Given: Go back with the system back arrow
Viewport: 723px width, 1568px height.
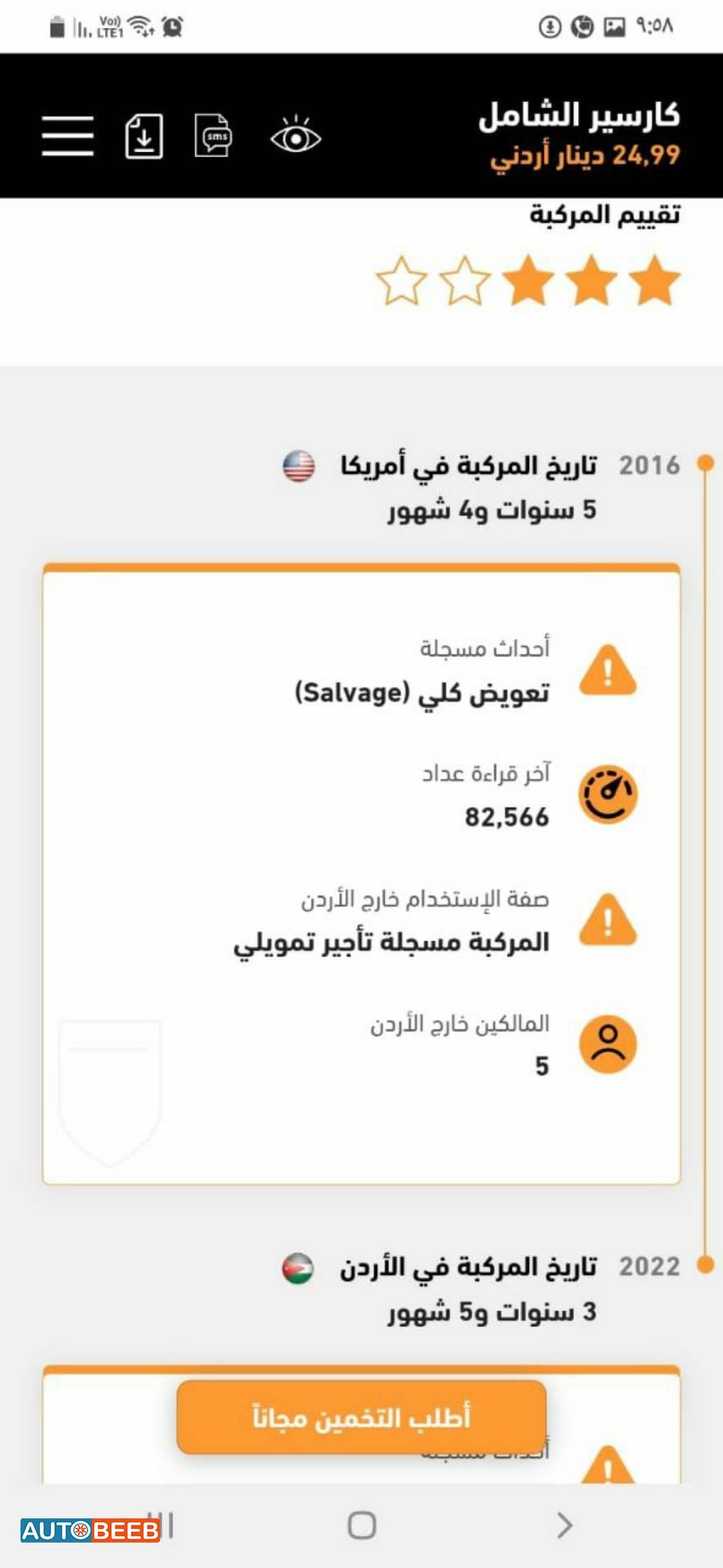Looking at the screenshot, I should pos(564,1525).
